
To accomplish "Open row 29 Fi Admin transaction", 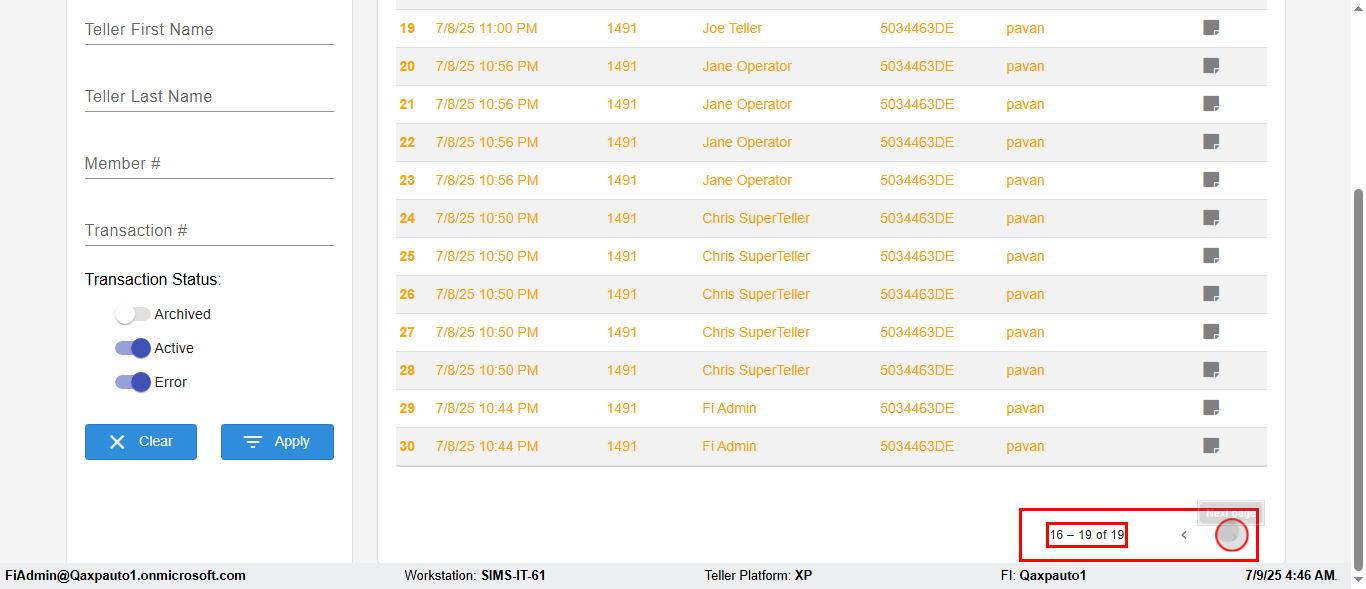I will [729, 408].
